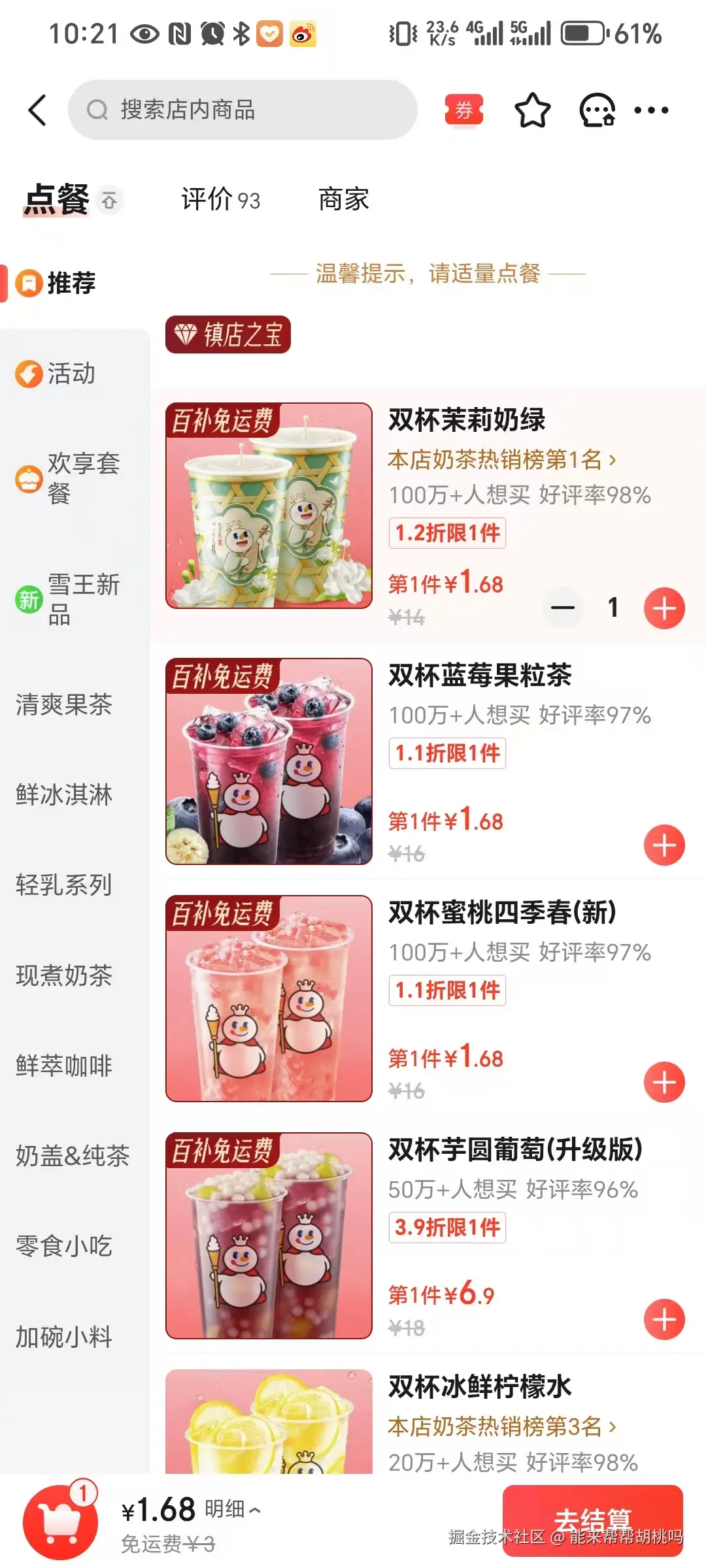Tap the star icon to favorite this shop
This screenshot has width=706, height=1568.
pos(532,110)
